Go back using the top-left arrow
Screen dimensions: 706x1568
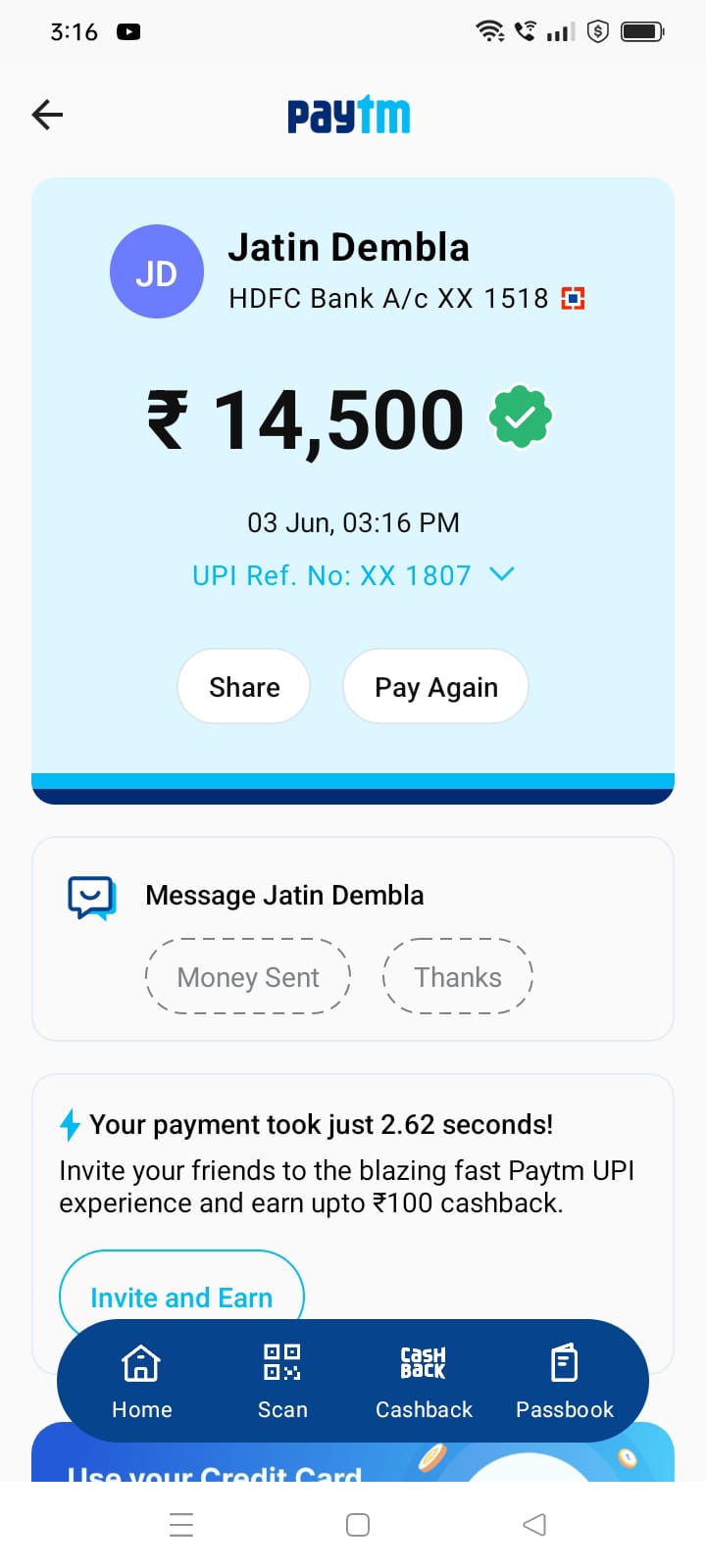pyautogui.click(x=47, y=115)
